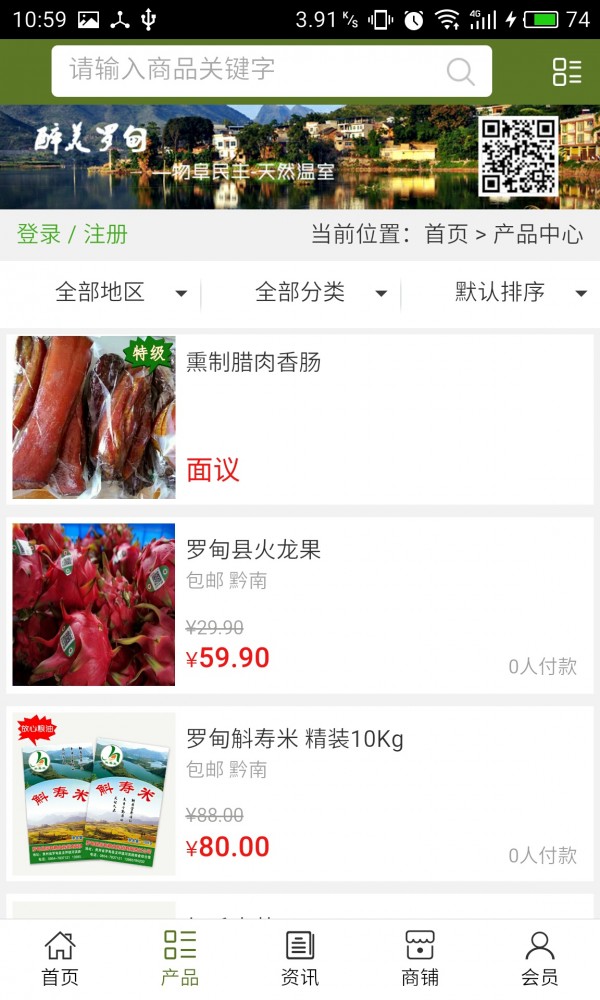Open the 会员 member tab
The image size is (600, 1000).
click(540, 958)
